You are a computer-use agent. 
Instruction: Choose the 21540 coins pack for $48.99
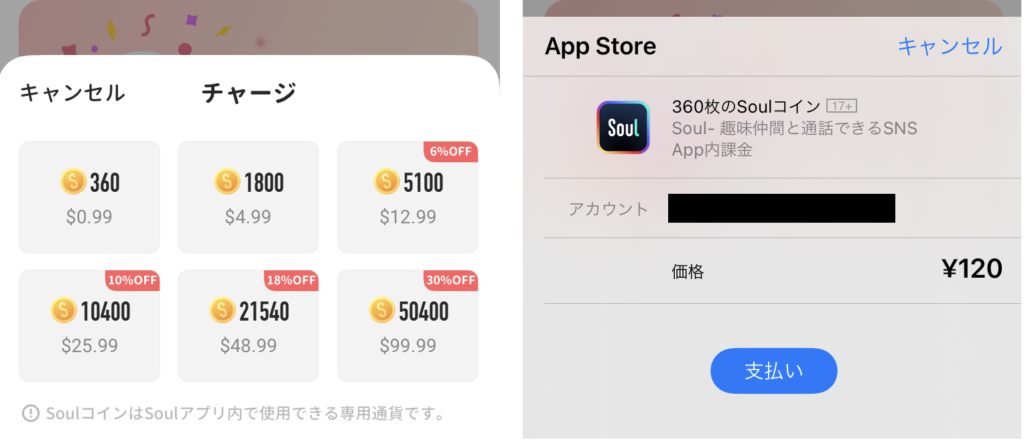[x=248, y=326]
